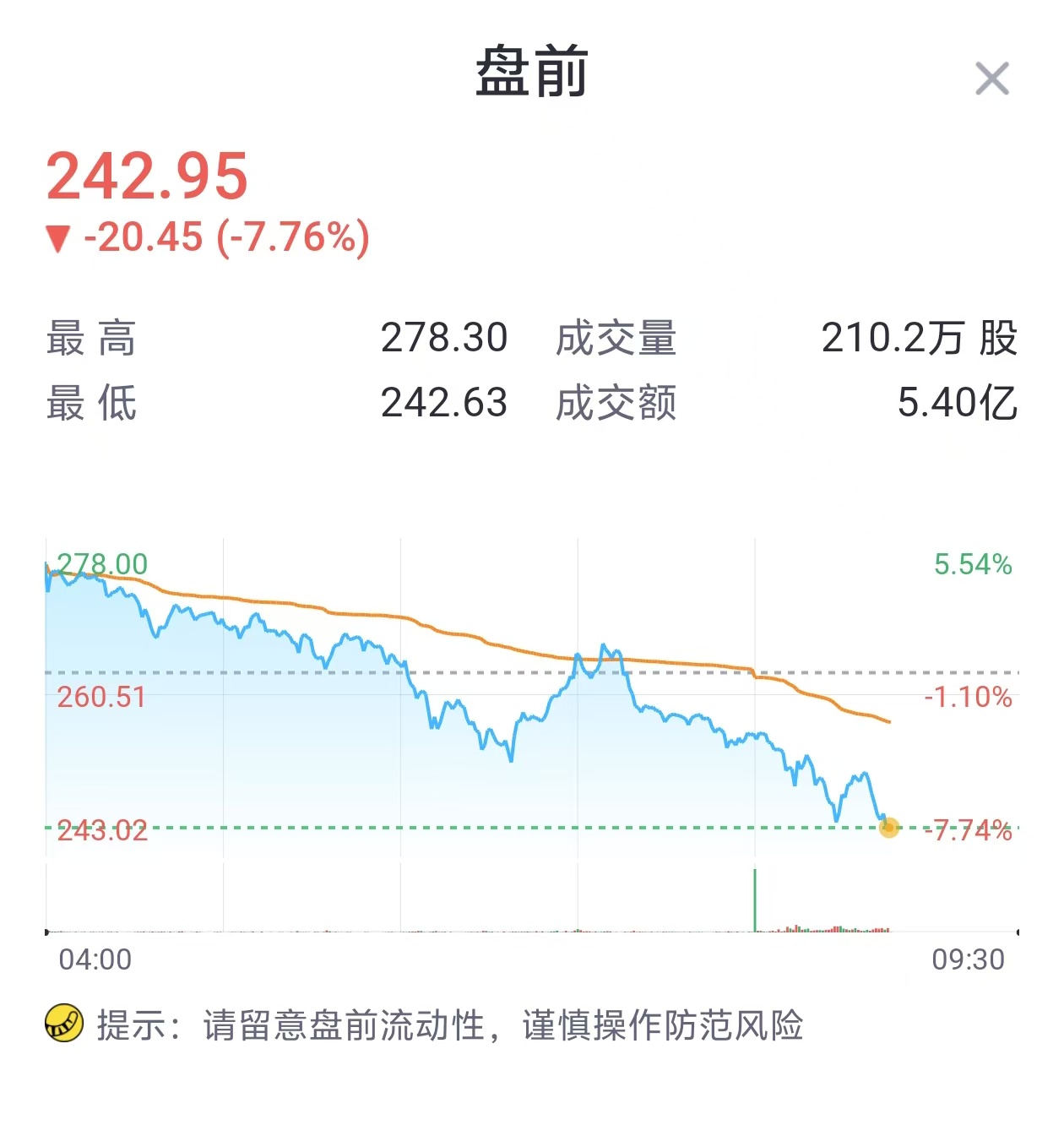Image resolution: width=1064 pixels, height=1125 pixels.
Task: Close the 盘前 pre-market panel
Action: click(991, 79)
